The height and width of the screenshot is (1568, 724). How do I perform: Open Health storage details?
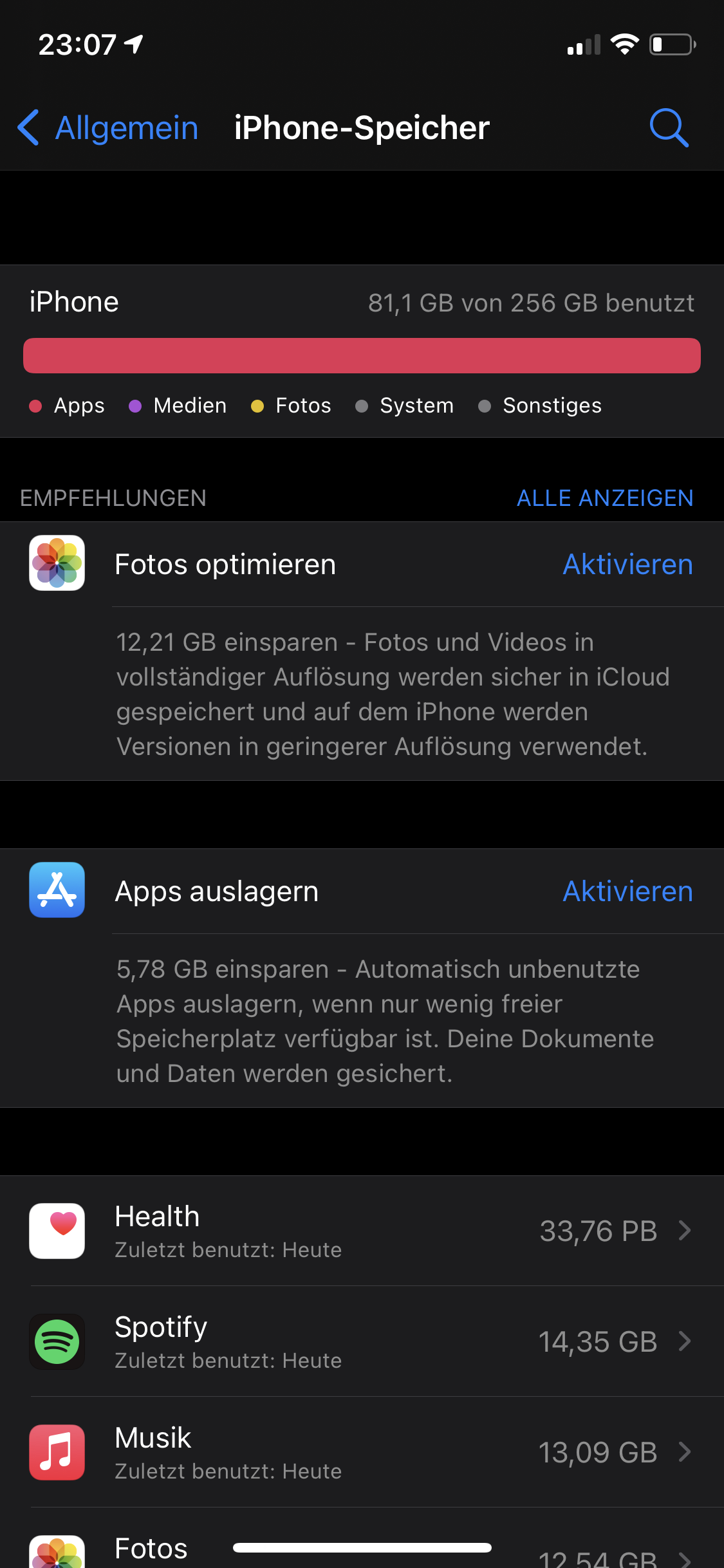(362, 1231)
